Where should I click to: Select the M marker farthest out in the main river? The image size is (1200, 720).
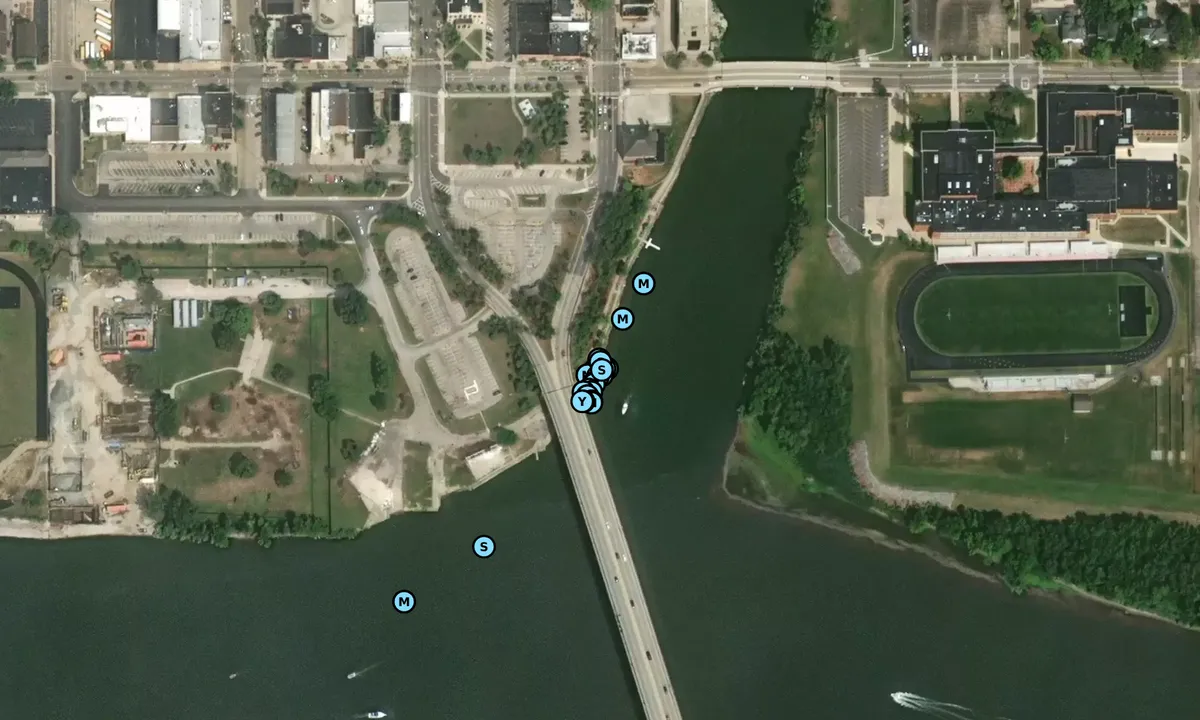pyautogui.click(x=404, y=601)
